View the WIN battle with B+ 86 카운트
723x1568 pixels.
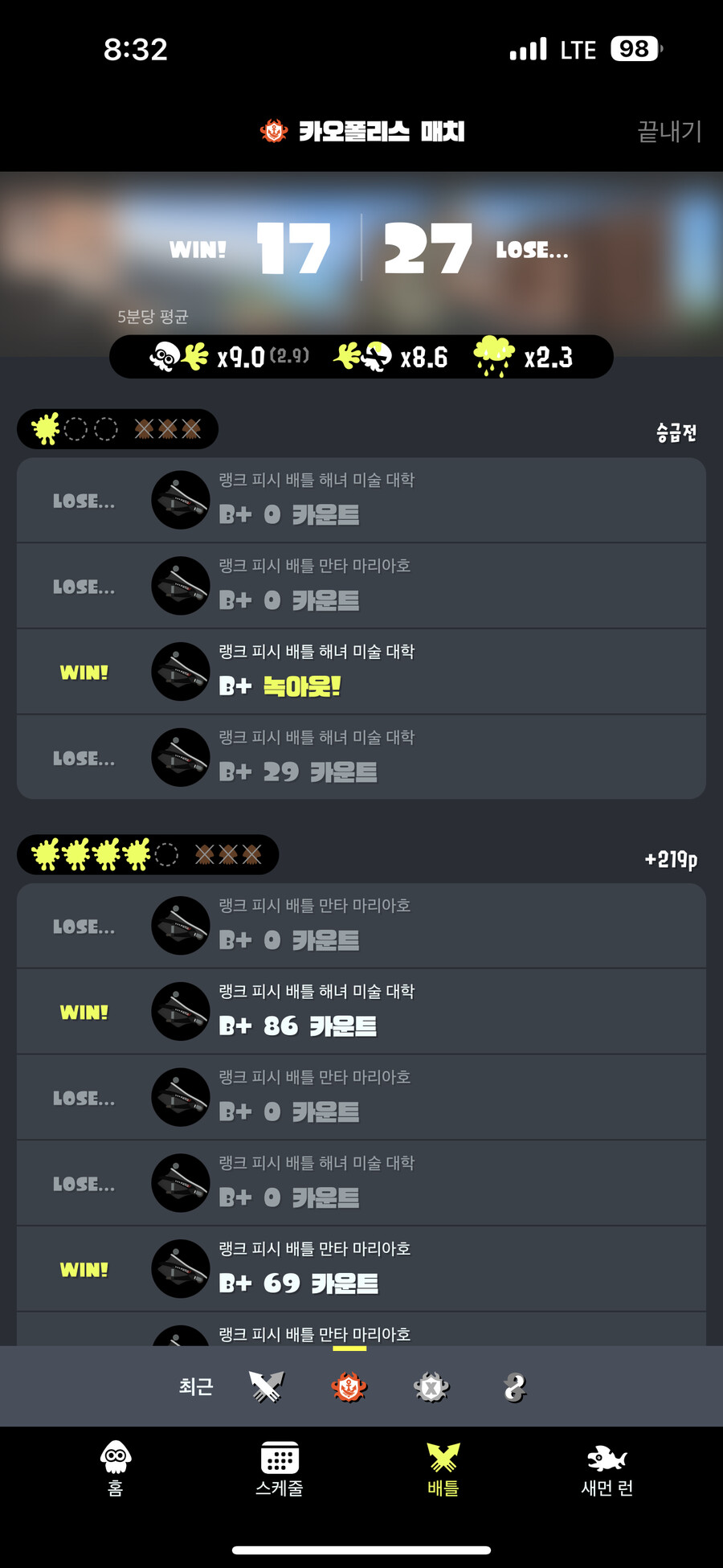click(361, 1011)
